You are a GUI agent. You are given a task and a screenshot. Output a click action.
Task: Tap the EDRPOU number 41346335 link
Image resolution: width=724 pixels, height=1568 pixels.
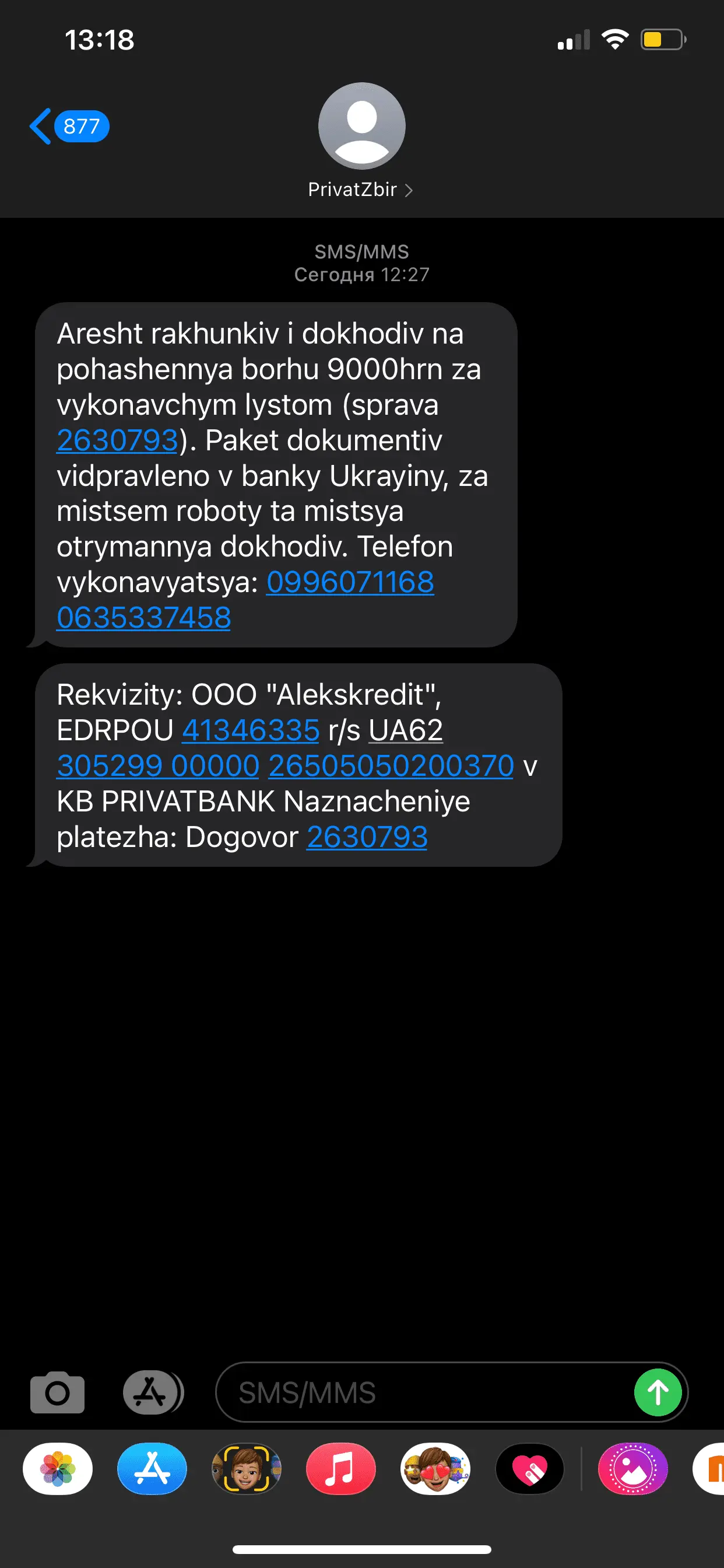[x=251, y=730]
